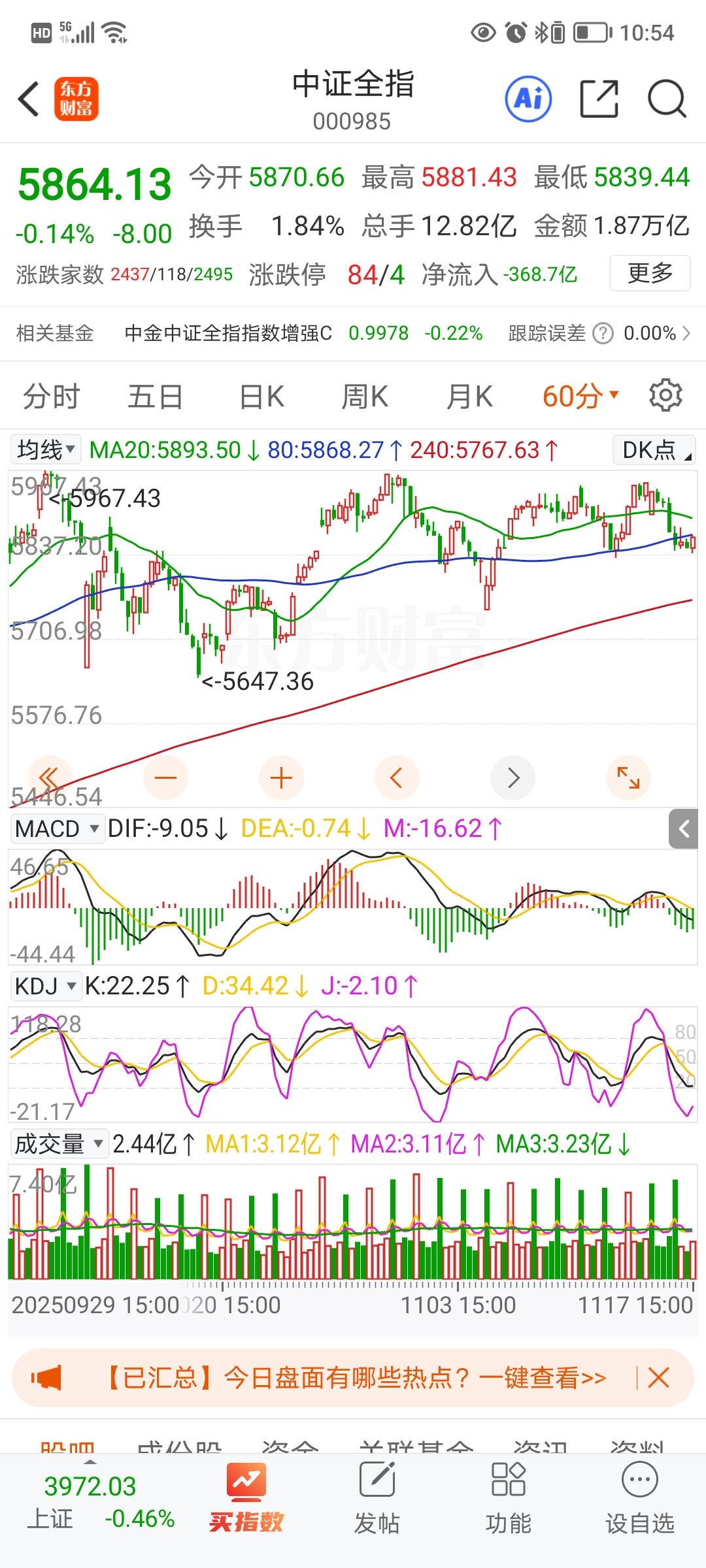
Task: Tap the 更多 button for more data
Action: (649, 273)
